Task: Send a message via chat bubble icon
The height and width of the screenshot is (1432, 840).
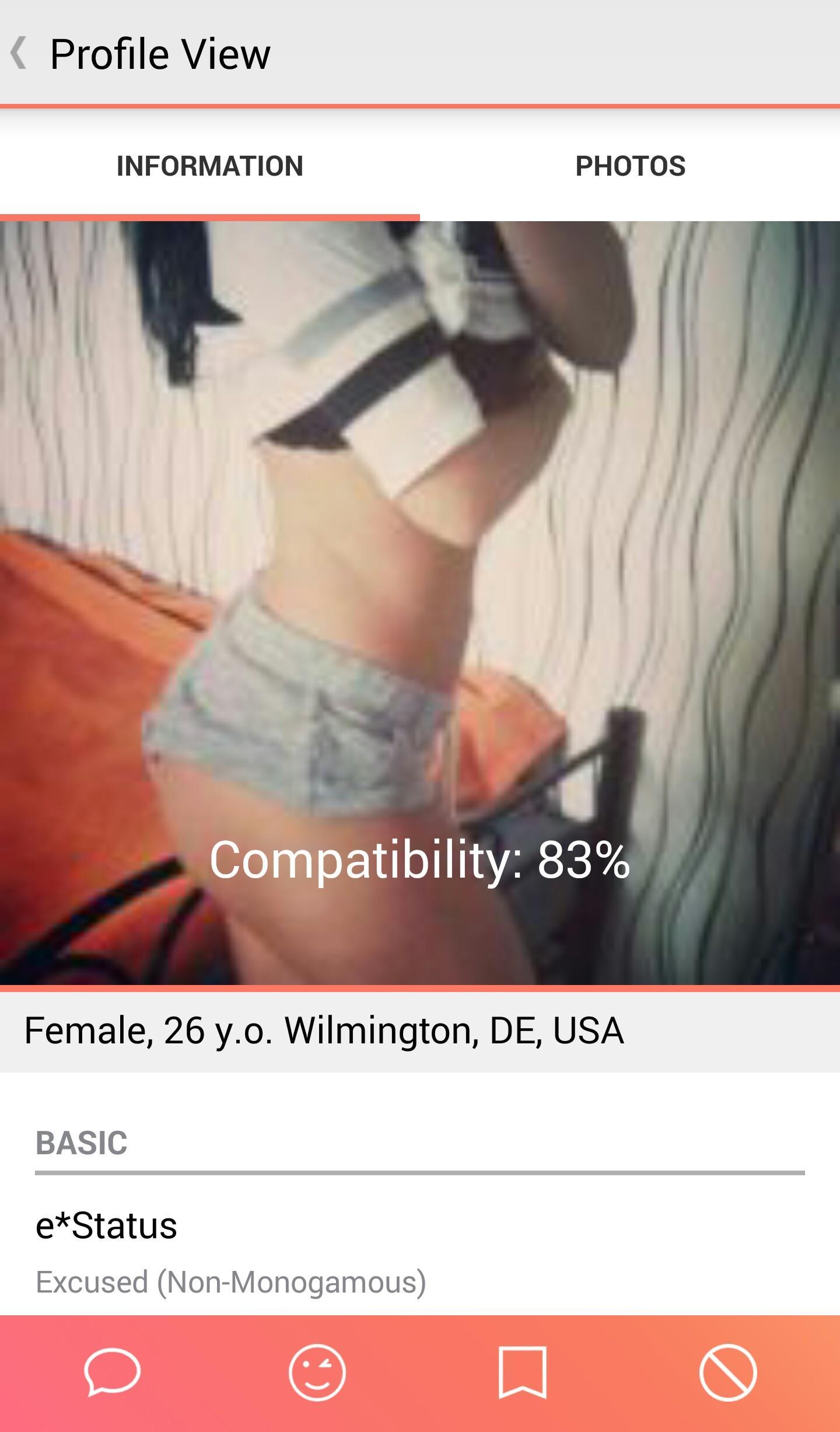Action: pyautogui.click(x=112, y=1372)
